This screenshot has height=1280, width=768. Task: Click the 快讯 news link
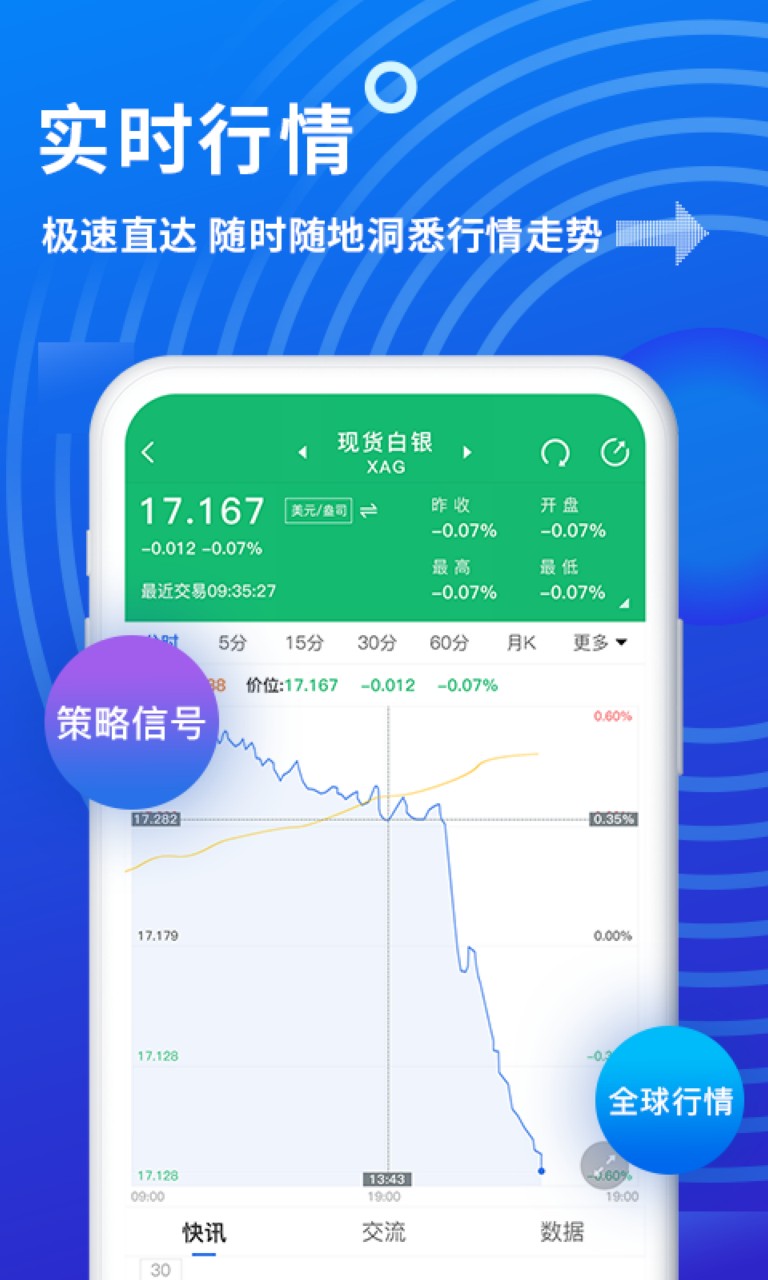(205, 1232)
